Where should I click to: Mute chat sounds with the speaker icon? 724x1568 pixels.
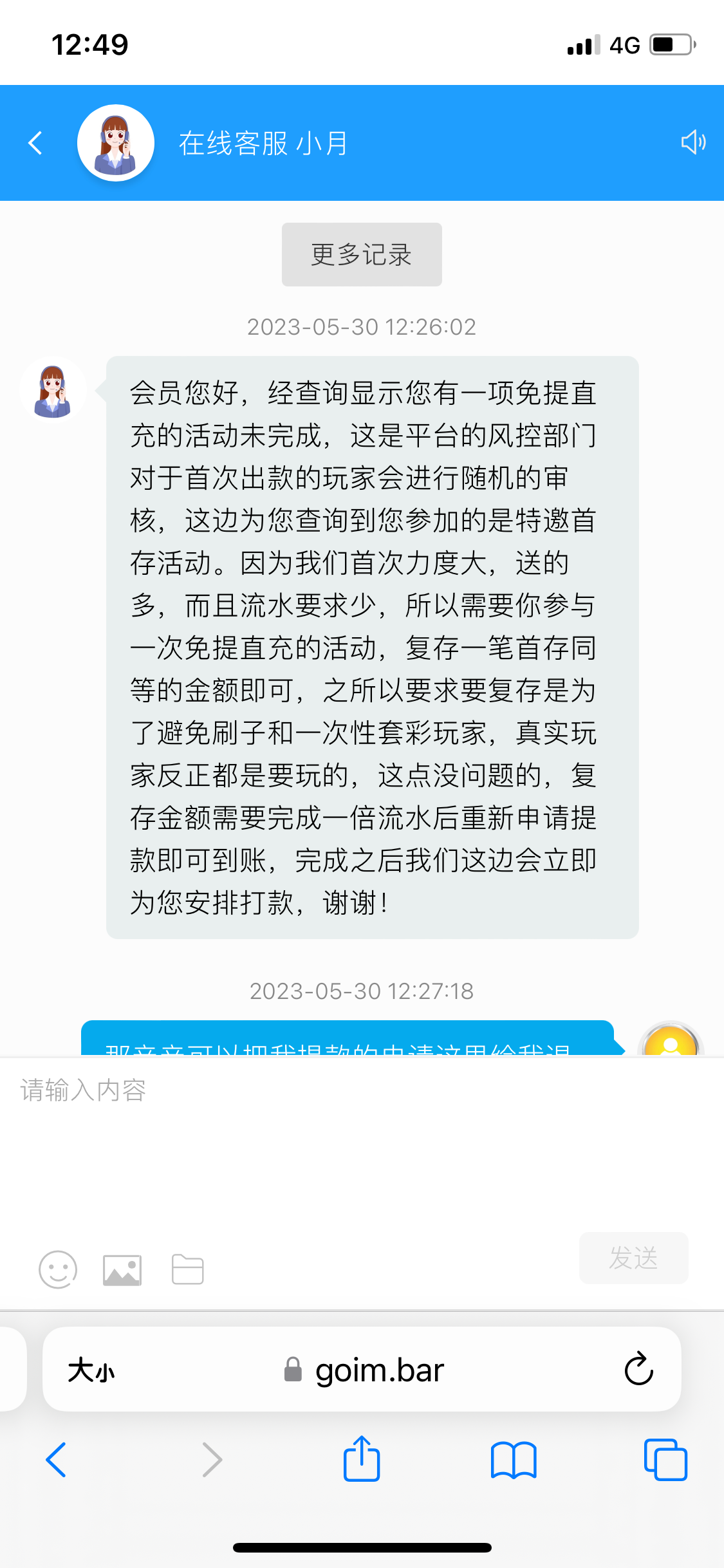pyautogui.click(x=693, y=143)
